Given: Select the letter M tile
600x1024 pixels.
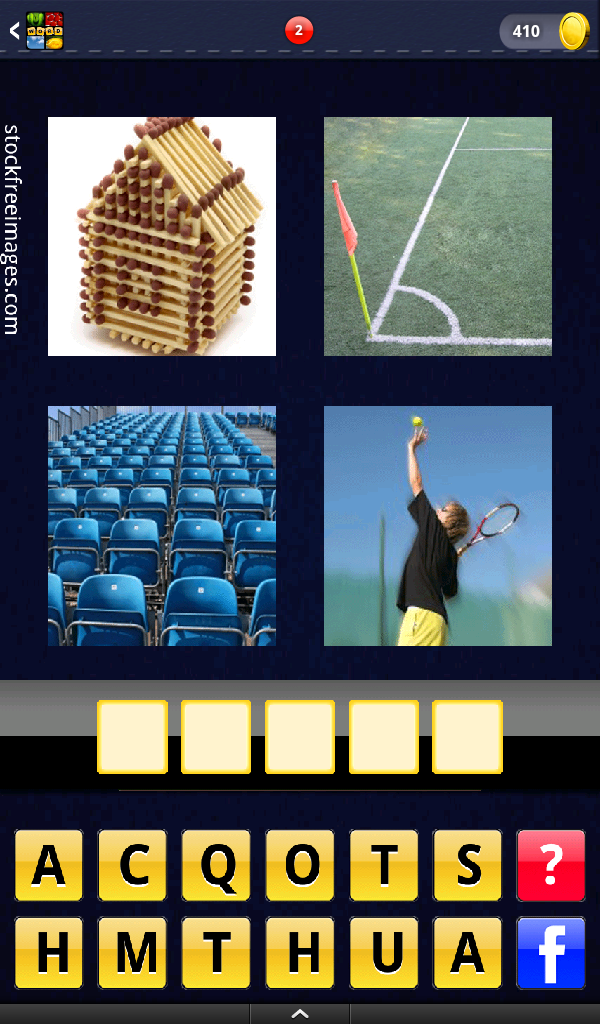Looking at the screenshot, I should (133, 953).
